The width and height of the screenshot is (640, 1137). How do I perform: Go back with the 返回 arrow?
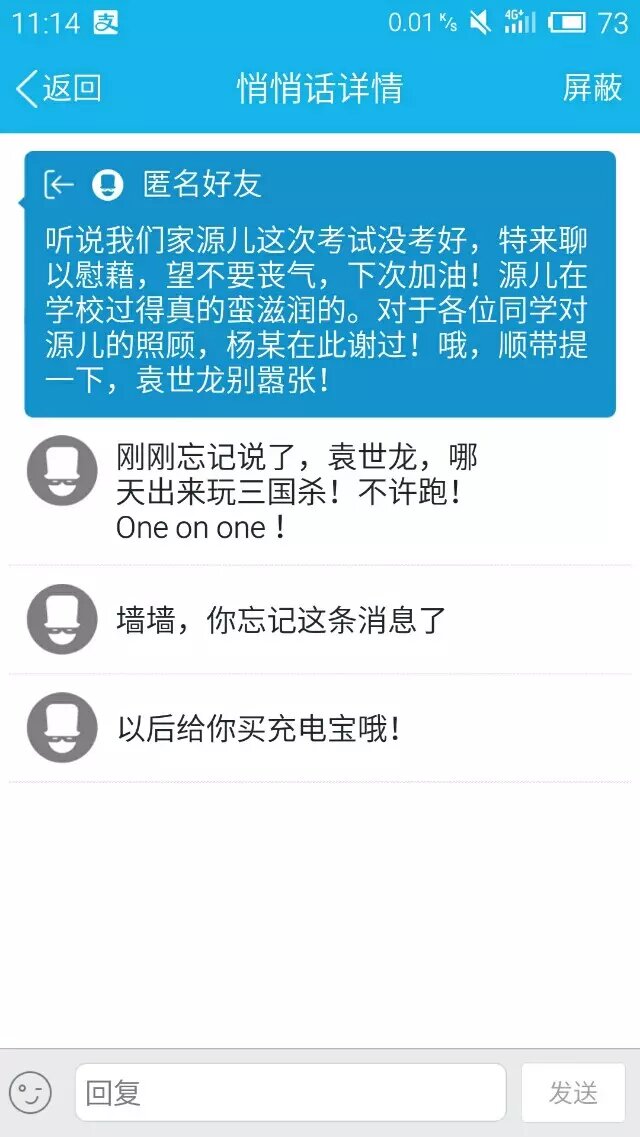tap(58, 89)
